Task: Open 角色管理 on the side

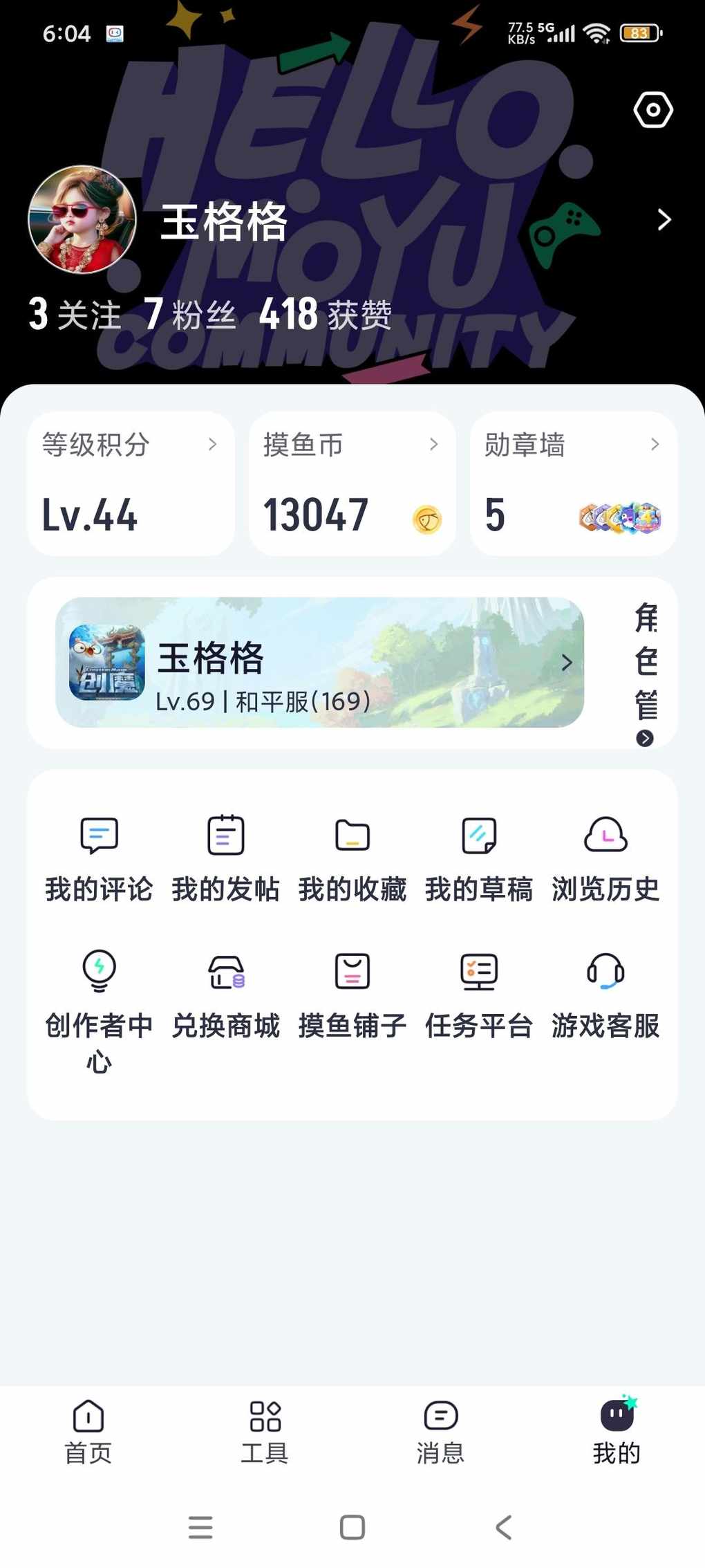Action: (x=645, y=672)
